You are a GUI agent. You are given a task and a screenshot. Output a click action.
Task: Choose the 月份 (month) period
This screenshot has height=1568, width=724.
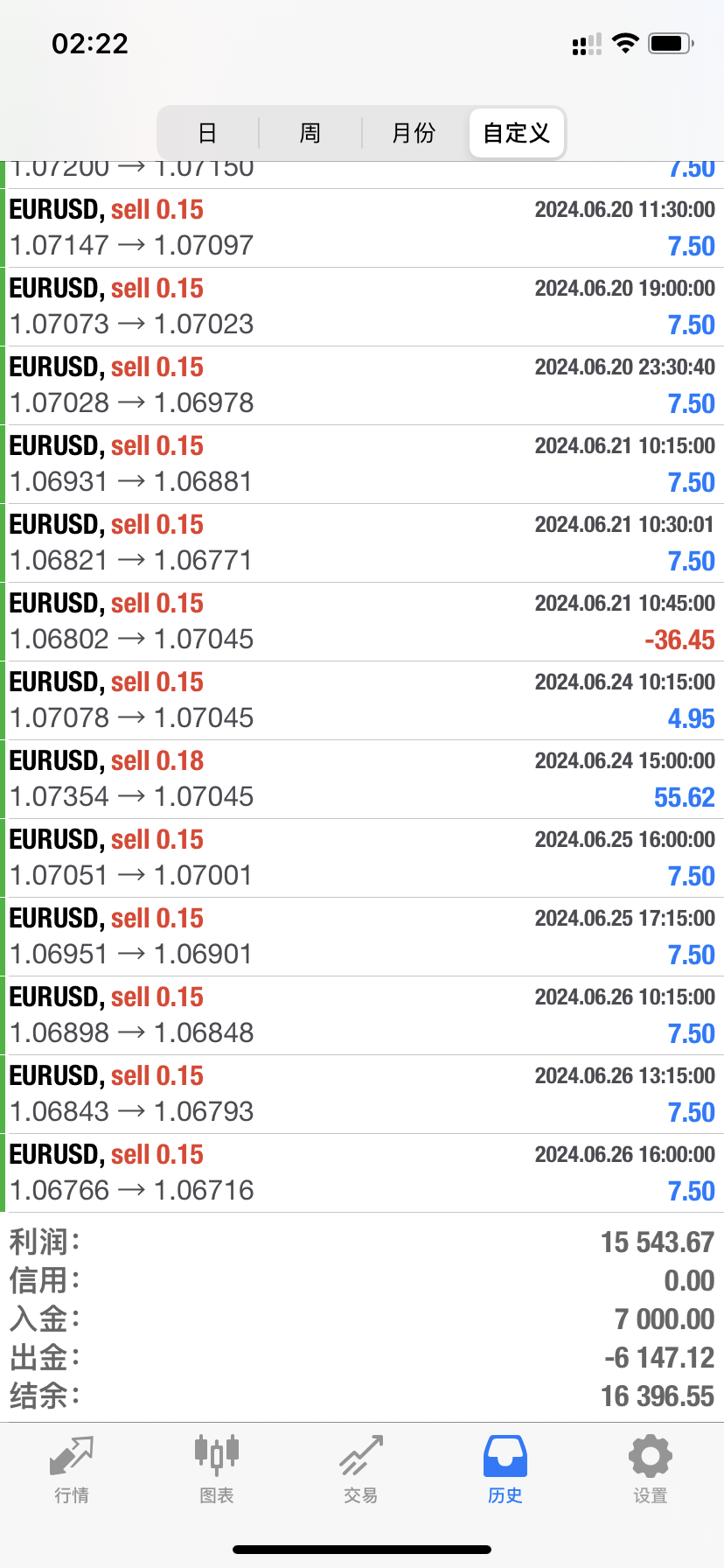coord(414,133)
